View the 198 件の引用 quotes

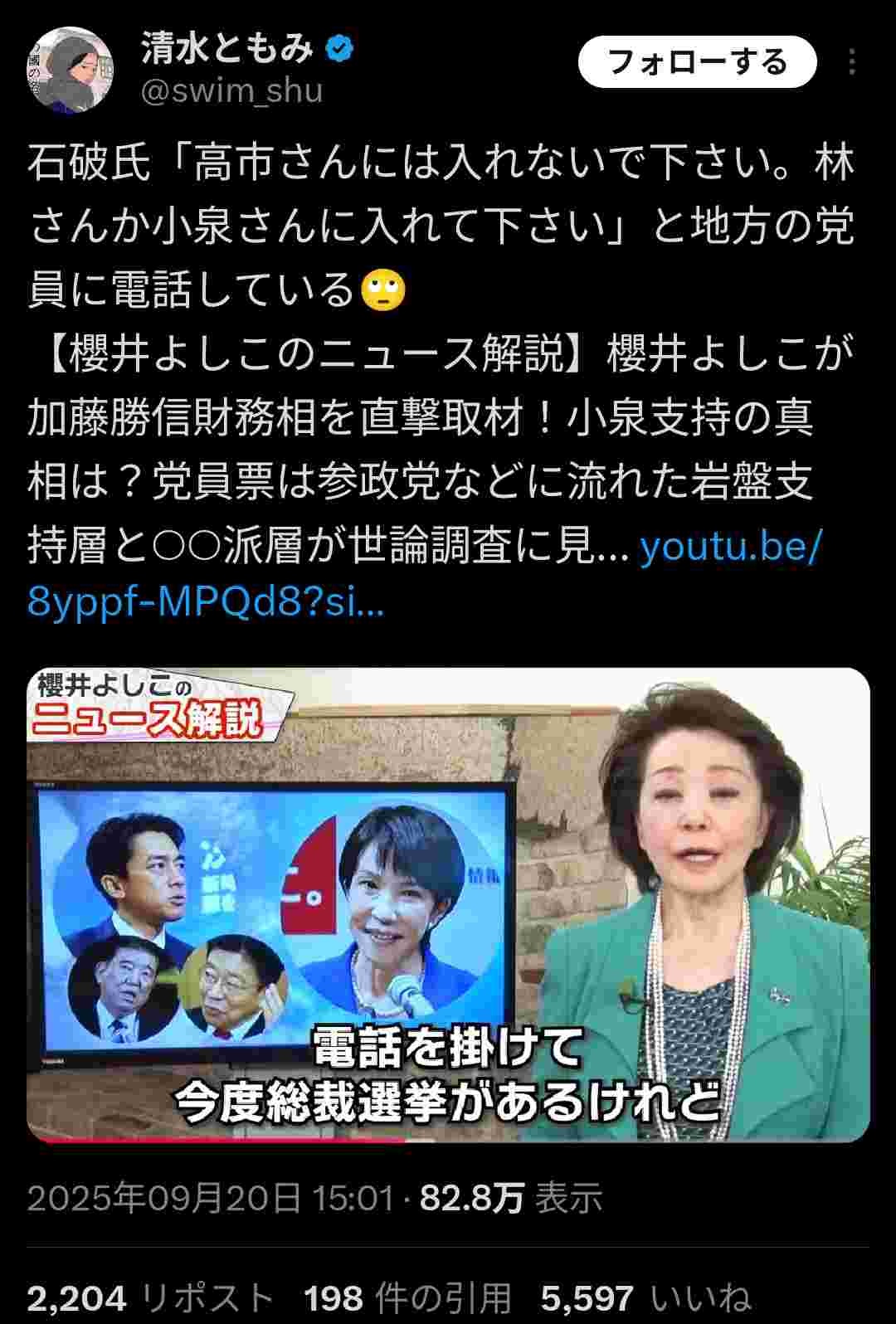pos(407,1298)
